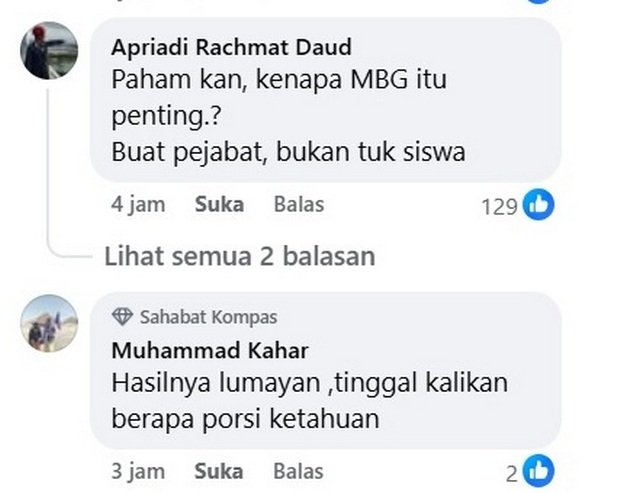
Task: Open Apriadi Rachmat Daud's profile name
Action: [x=231, y=47]
